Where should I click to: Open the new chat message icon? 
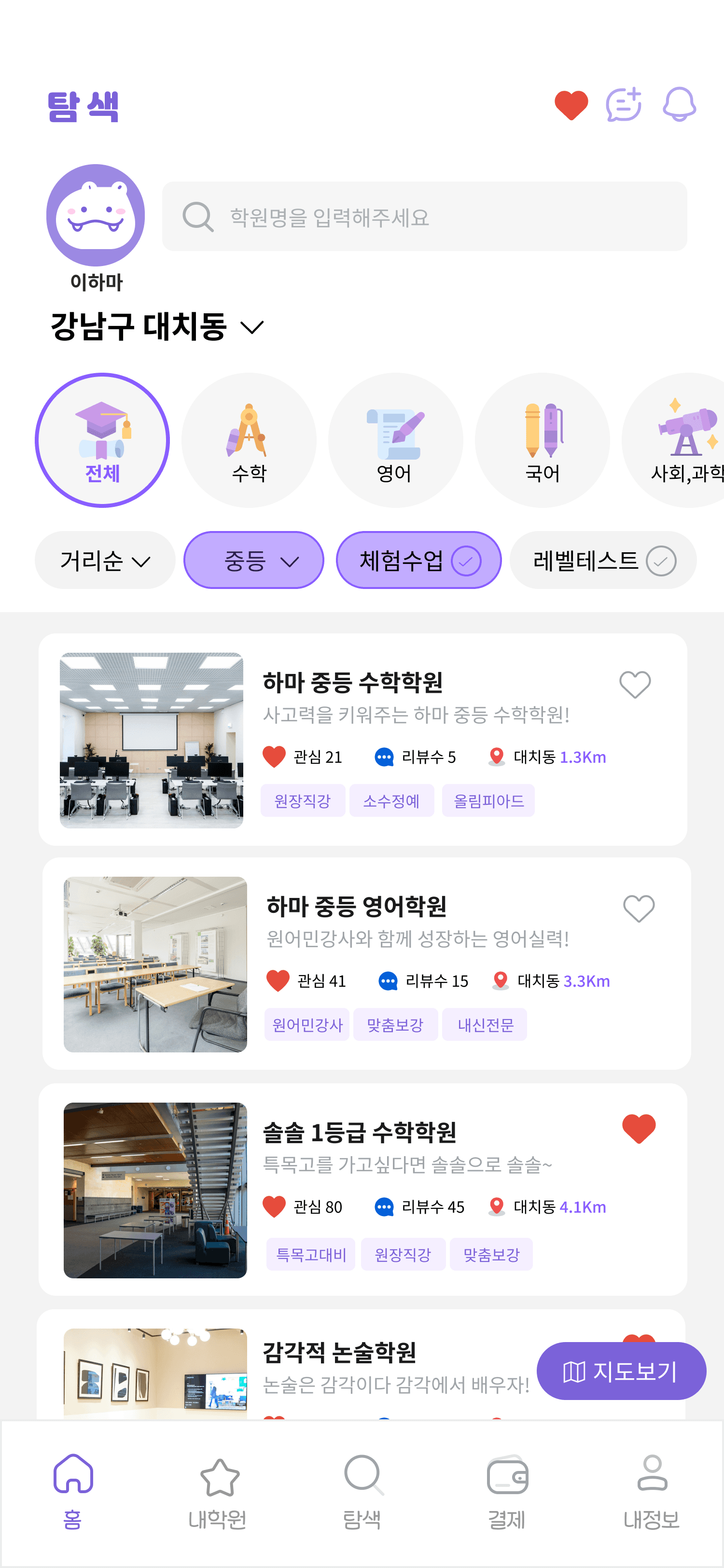pos(624,105)
